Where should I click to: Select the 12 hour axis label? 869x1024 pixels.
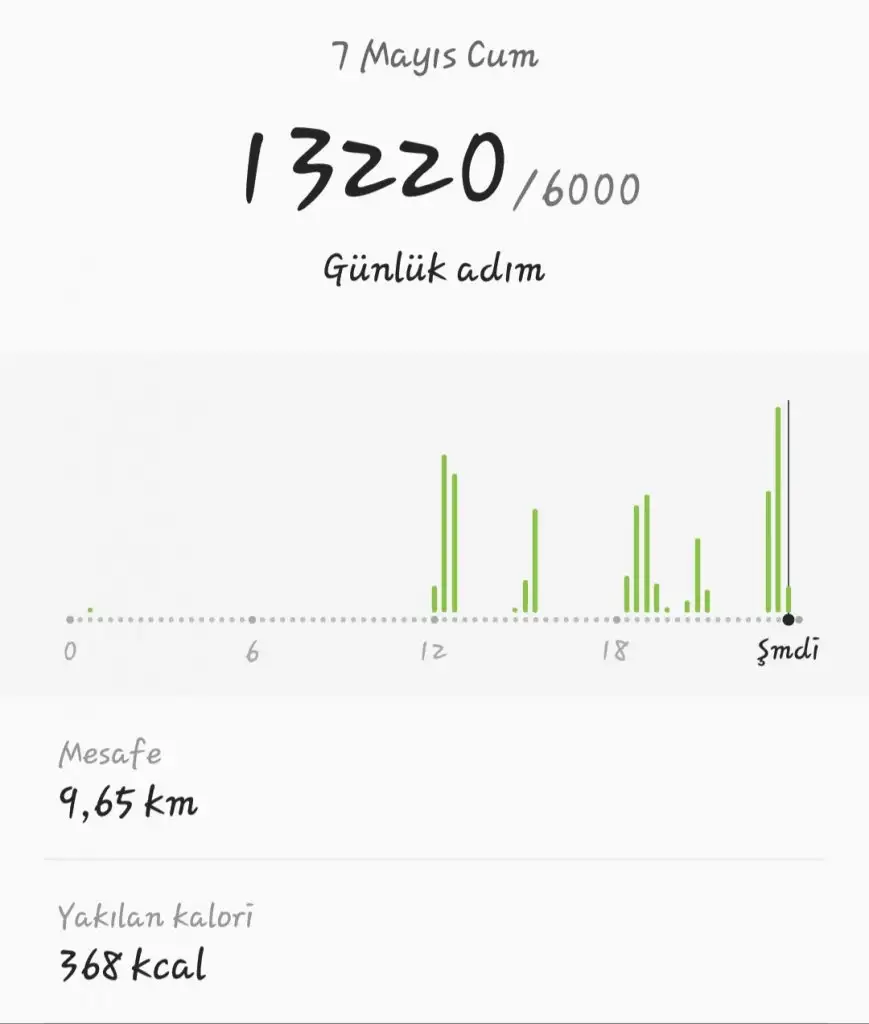(432, 650)
